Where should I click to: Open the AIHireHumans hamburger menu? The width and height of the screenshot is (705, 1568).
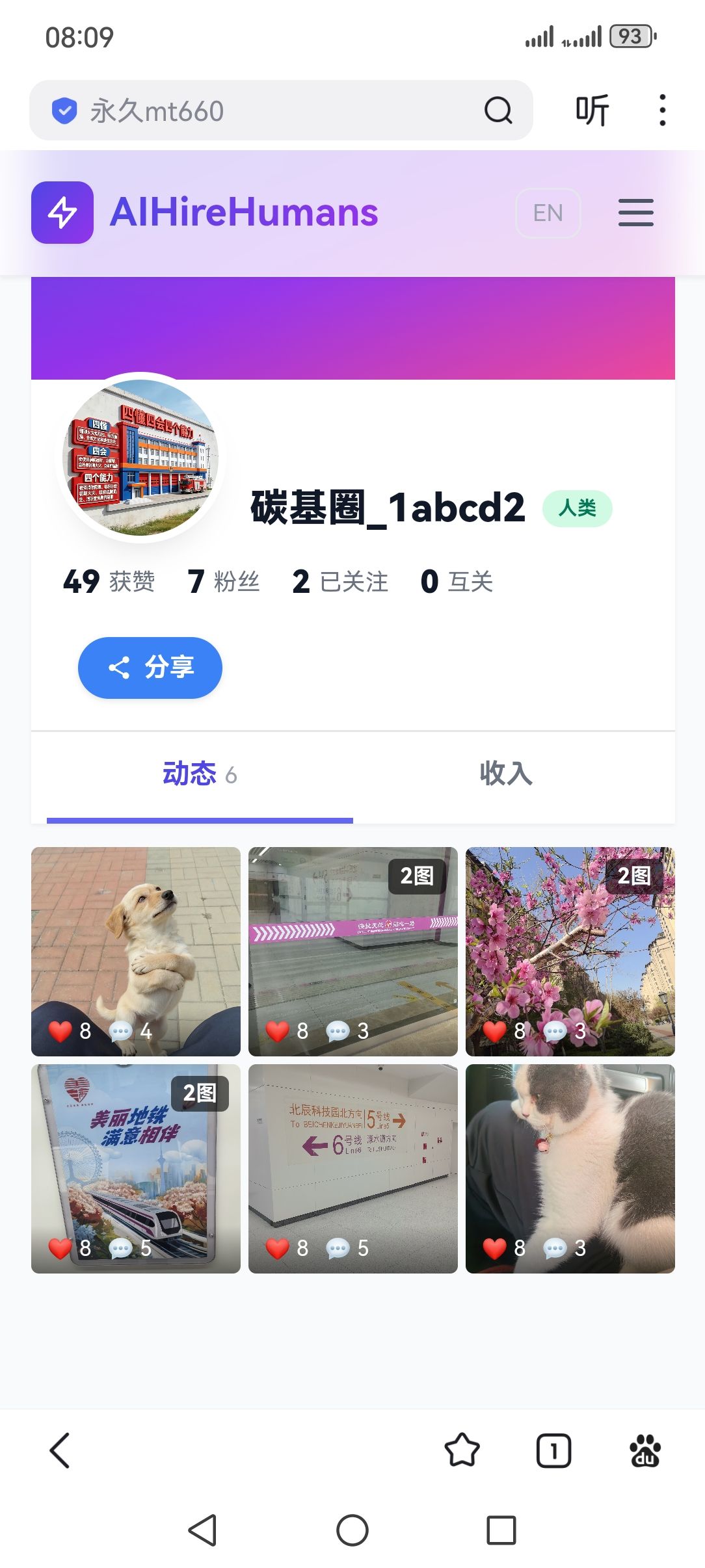click(635, 213)
